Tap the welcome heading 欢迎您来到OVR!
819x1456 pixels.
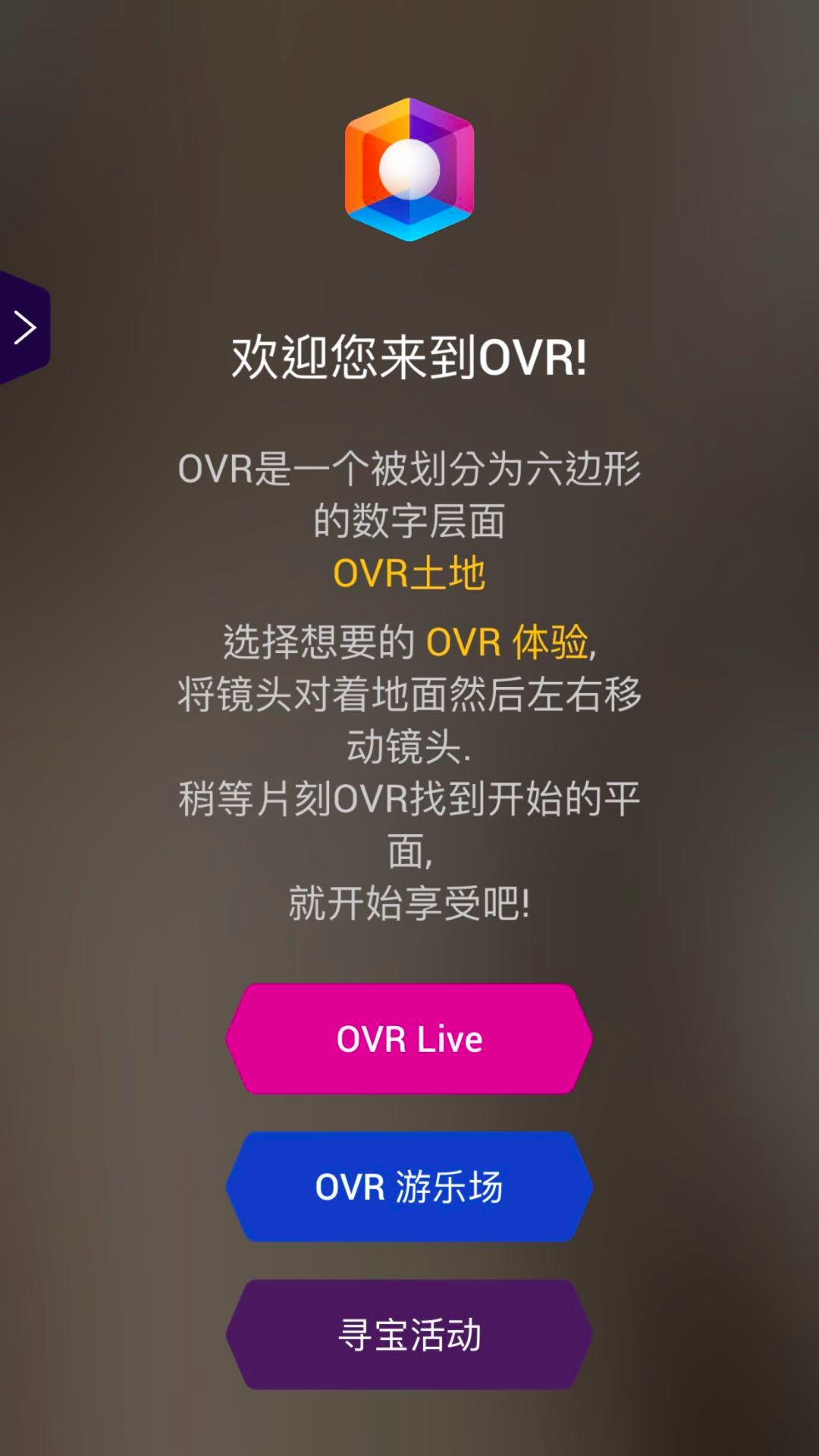tap(409, 356)
